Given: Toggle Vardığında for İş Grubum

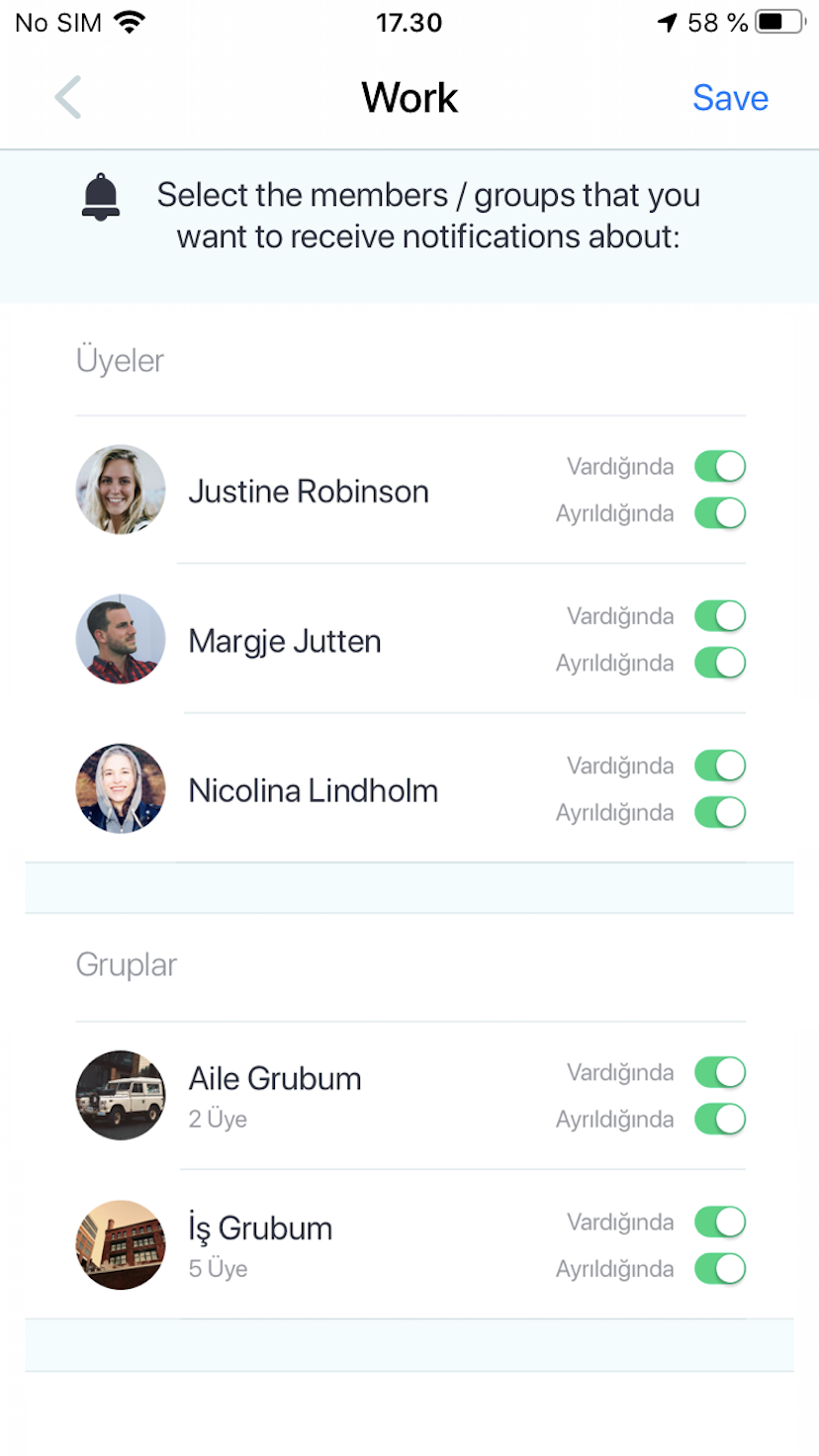Looking at the screenshot, I should point(720,1222).
